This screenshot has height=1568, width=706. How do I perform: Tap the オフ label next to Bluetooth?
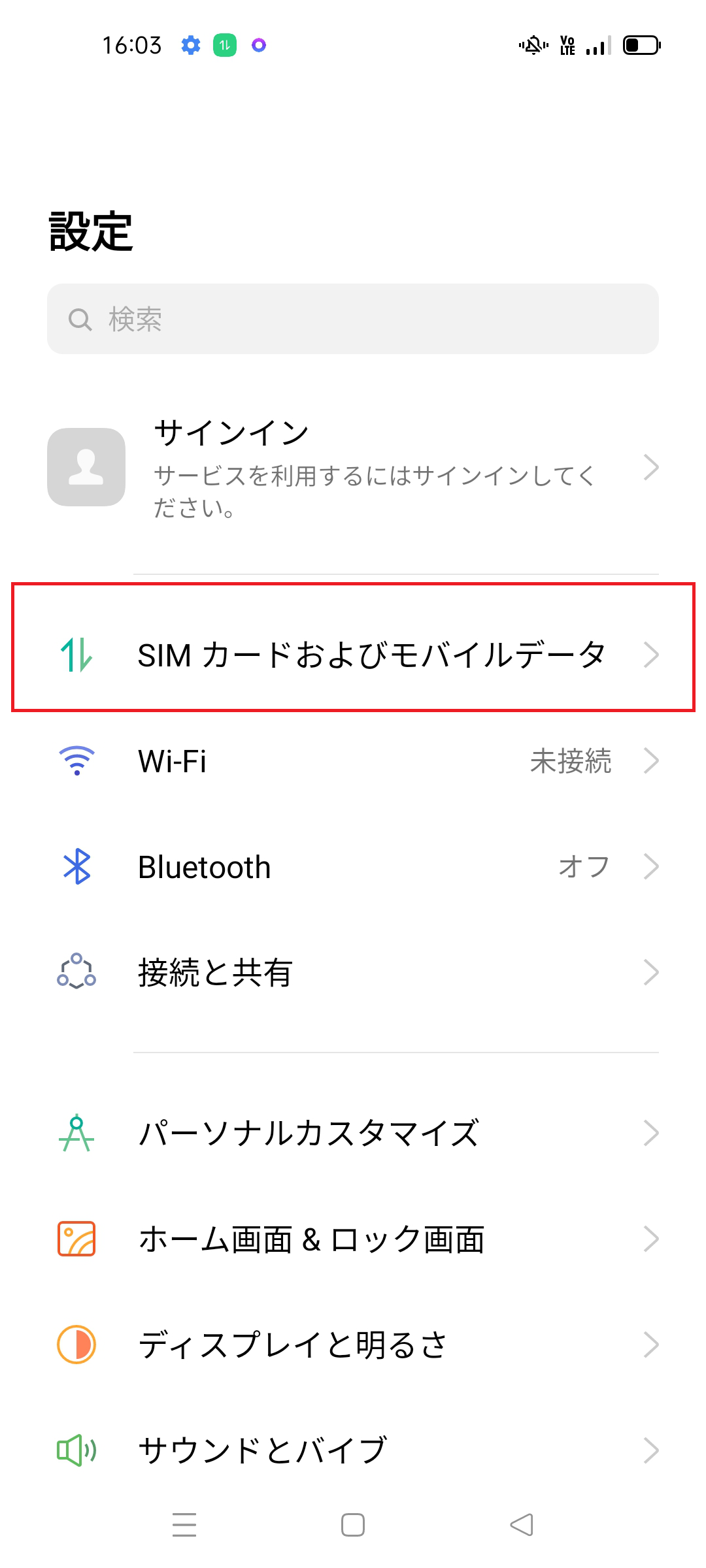(584, 866)
